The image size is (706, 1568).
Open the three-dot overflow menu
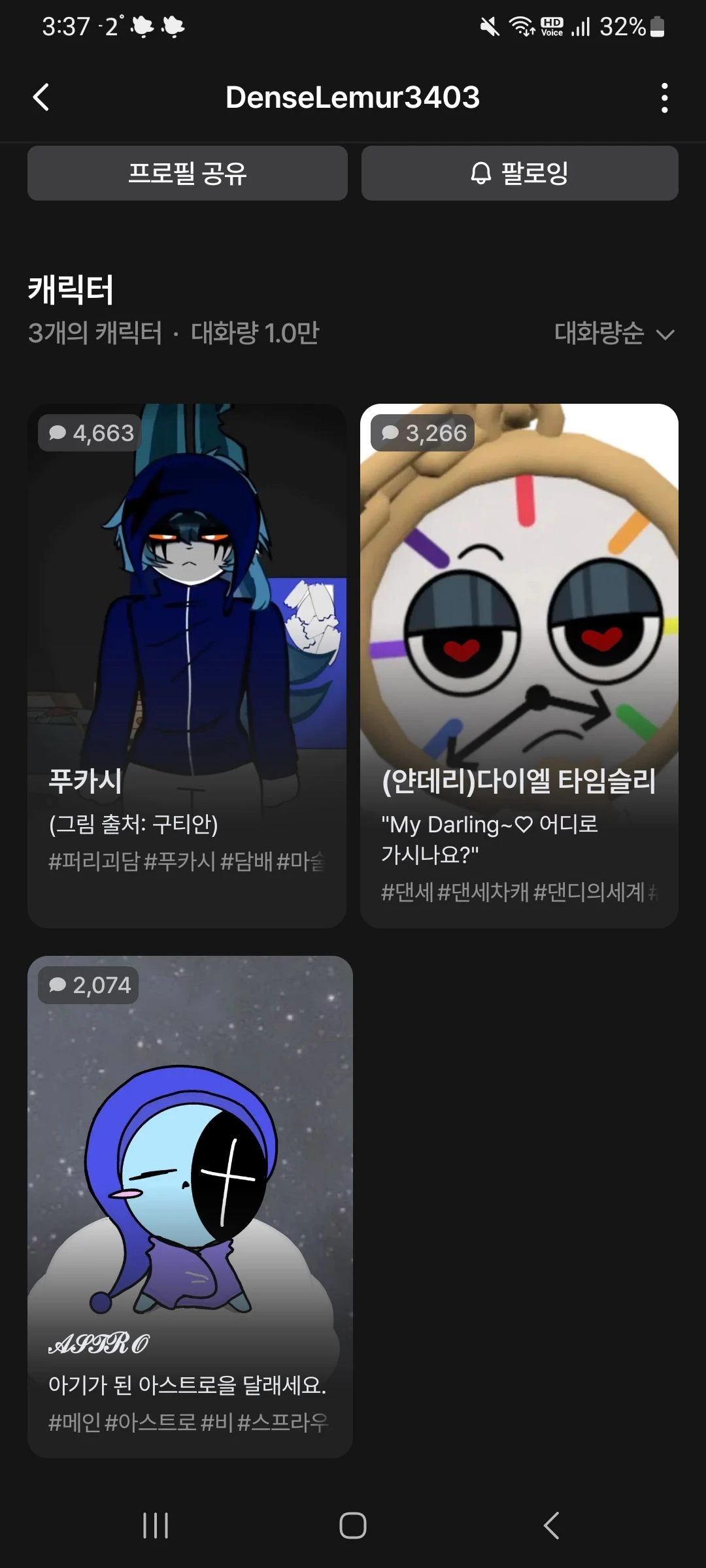664,98
